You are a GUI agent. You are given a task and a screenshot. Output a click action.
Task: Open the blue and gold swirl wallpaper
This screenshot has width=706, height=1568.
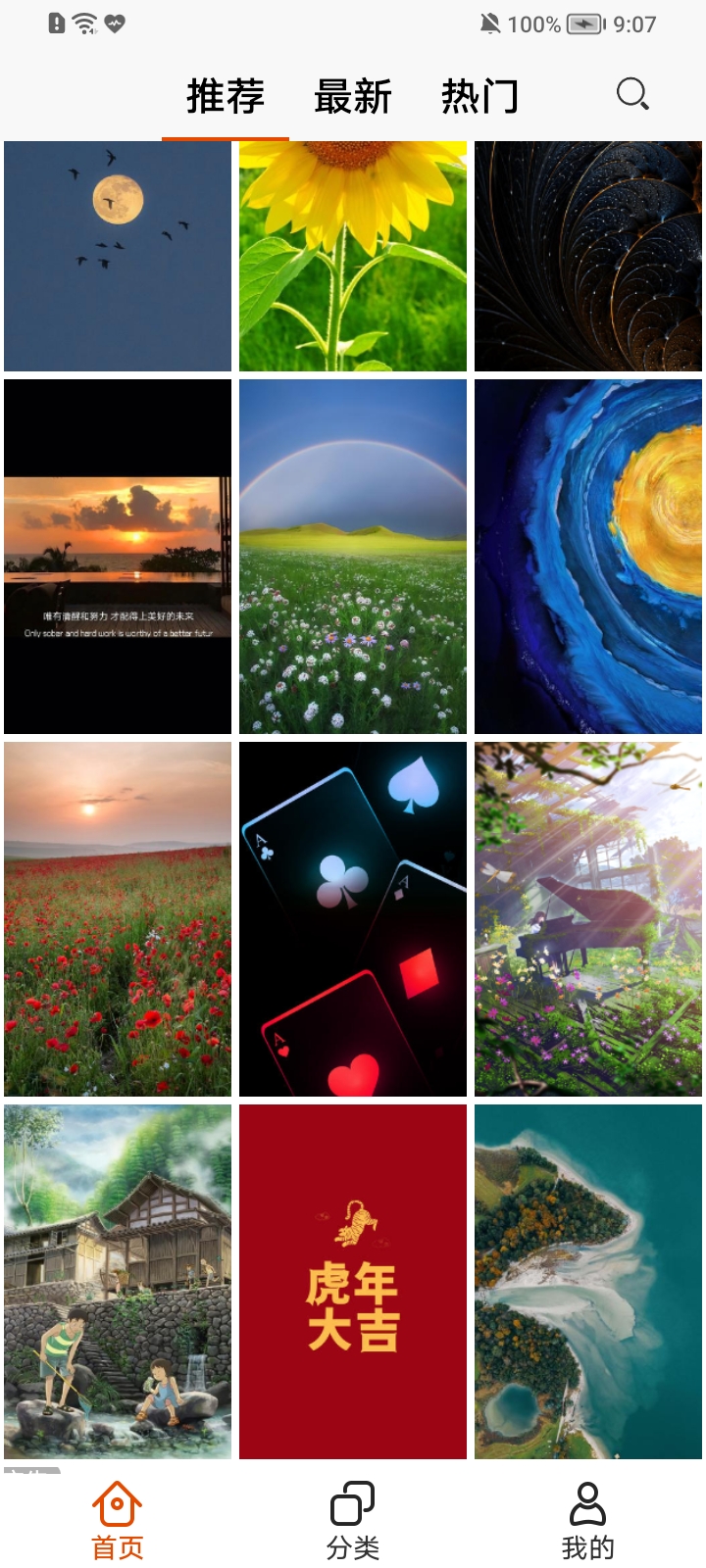pos(588,557)
